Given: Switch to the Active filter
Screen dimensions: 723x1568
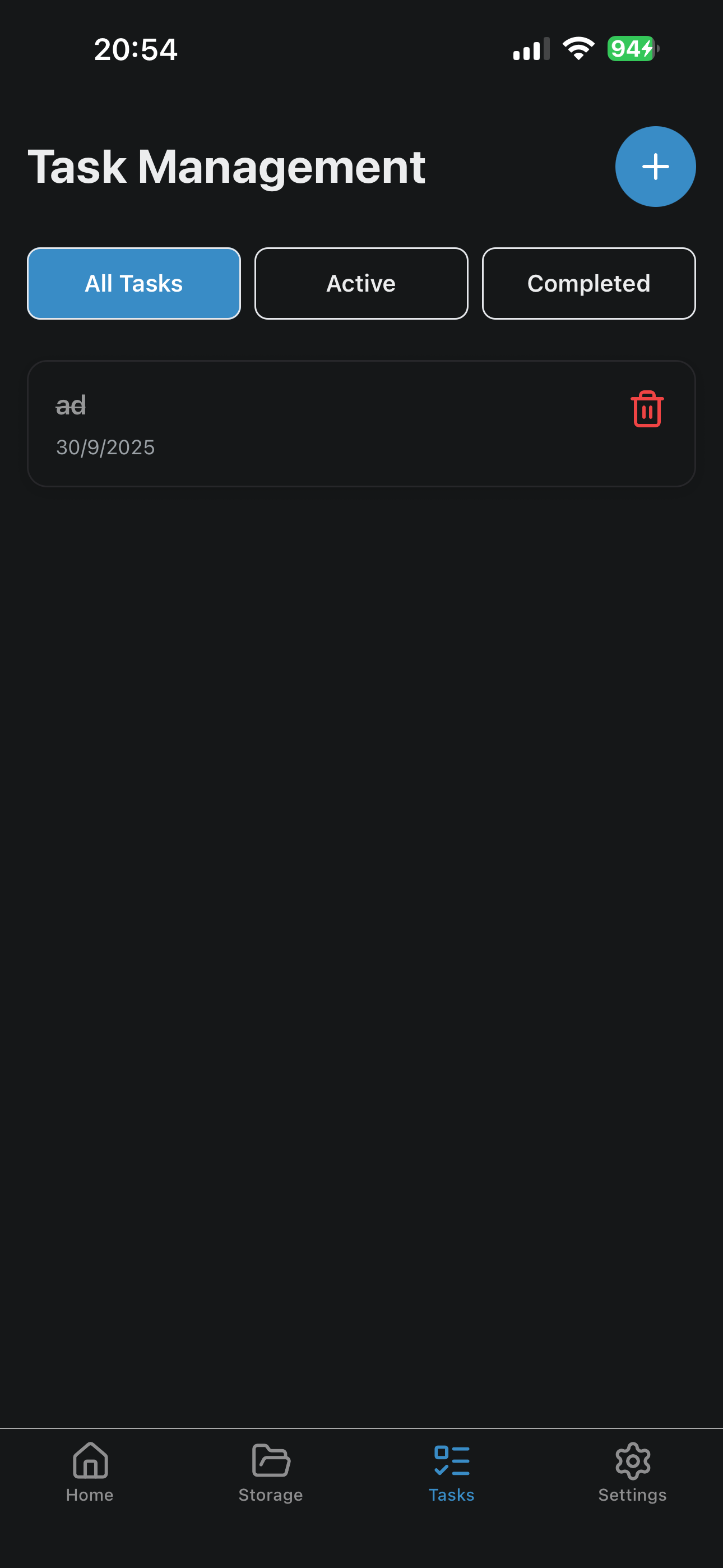Looking at the screenshot, I should coord(361,283).
